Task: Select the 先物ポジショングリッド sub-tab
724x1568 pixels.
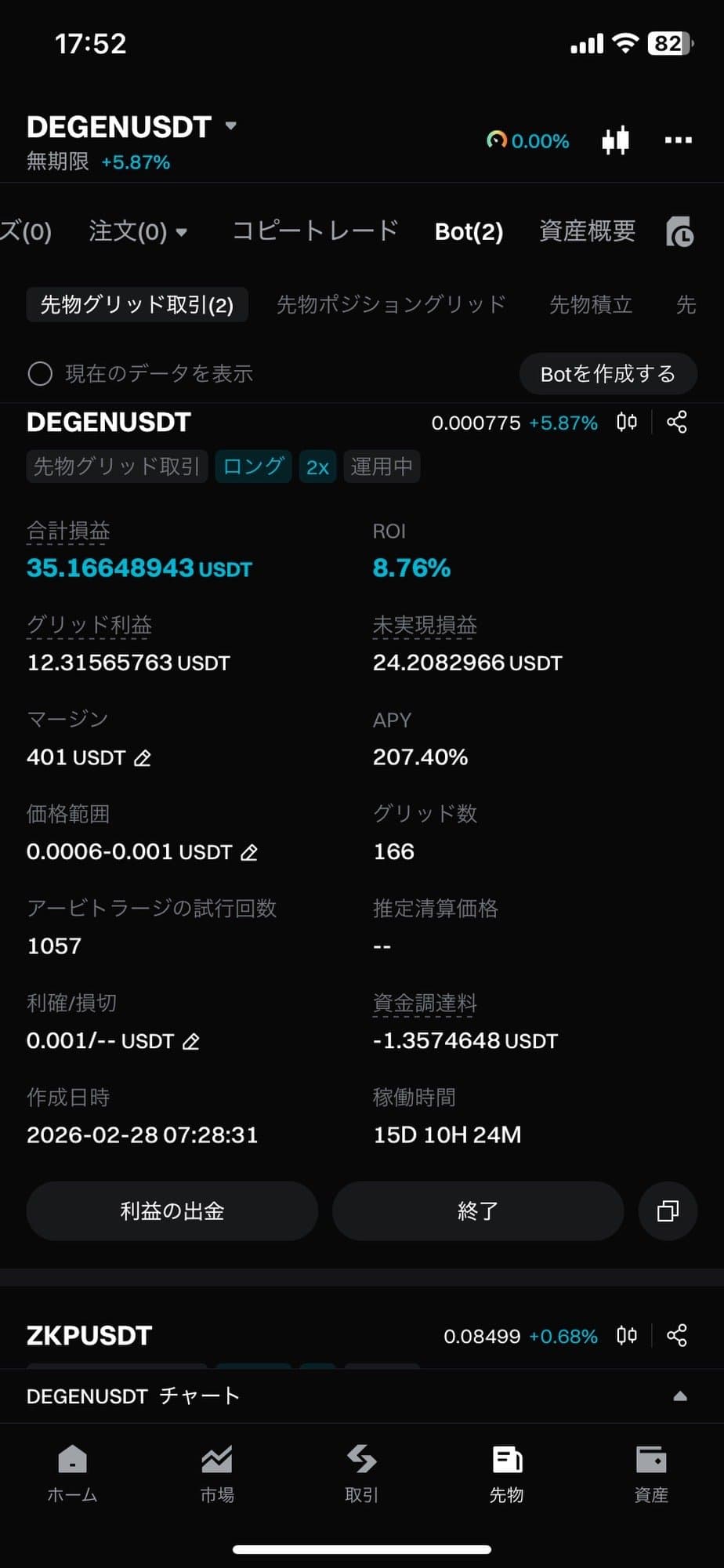Action: (x=391, y=304)
